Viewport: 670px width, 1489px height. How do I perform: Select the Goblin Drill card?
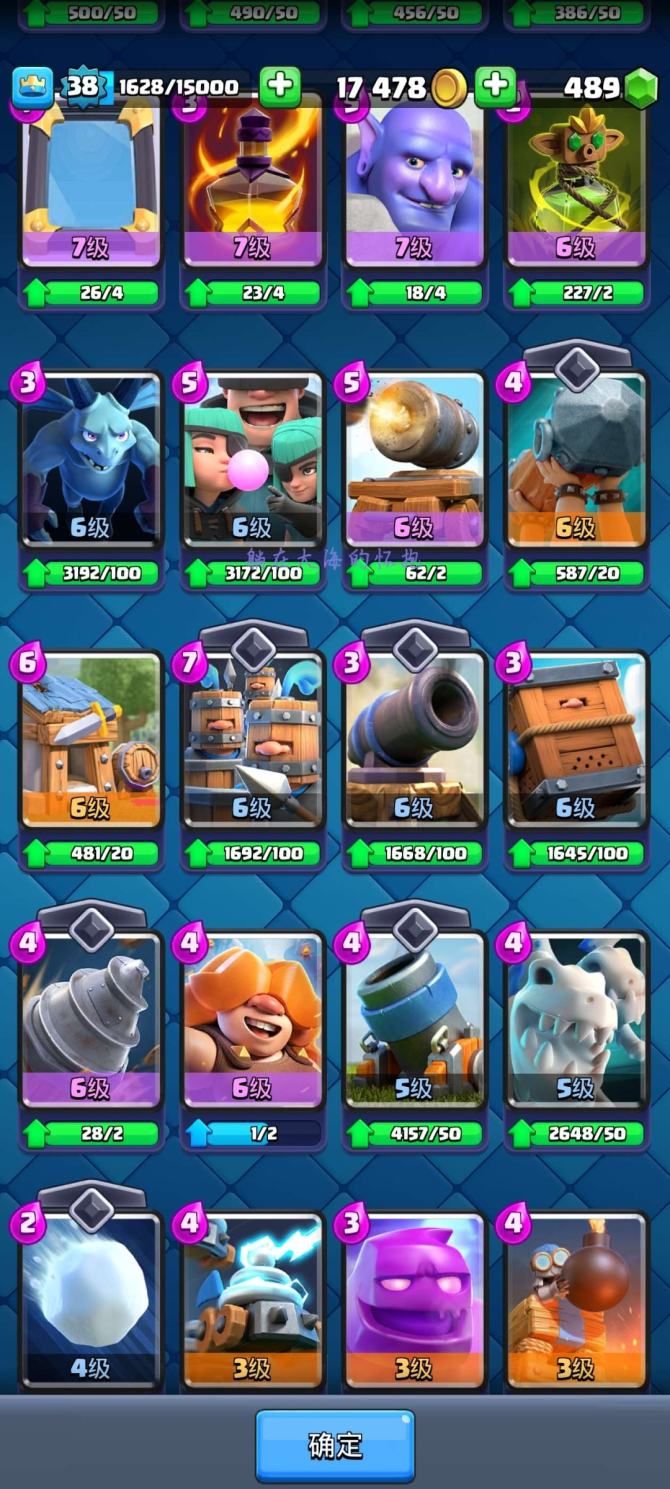pyautogui.click(x=90, y=1020)
